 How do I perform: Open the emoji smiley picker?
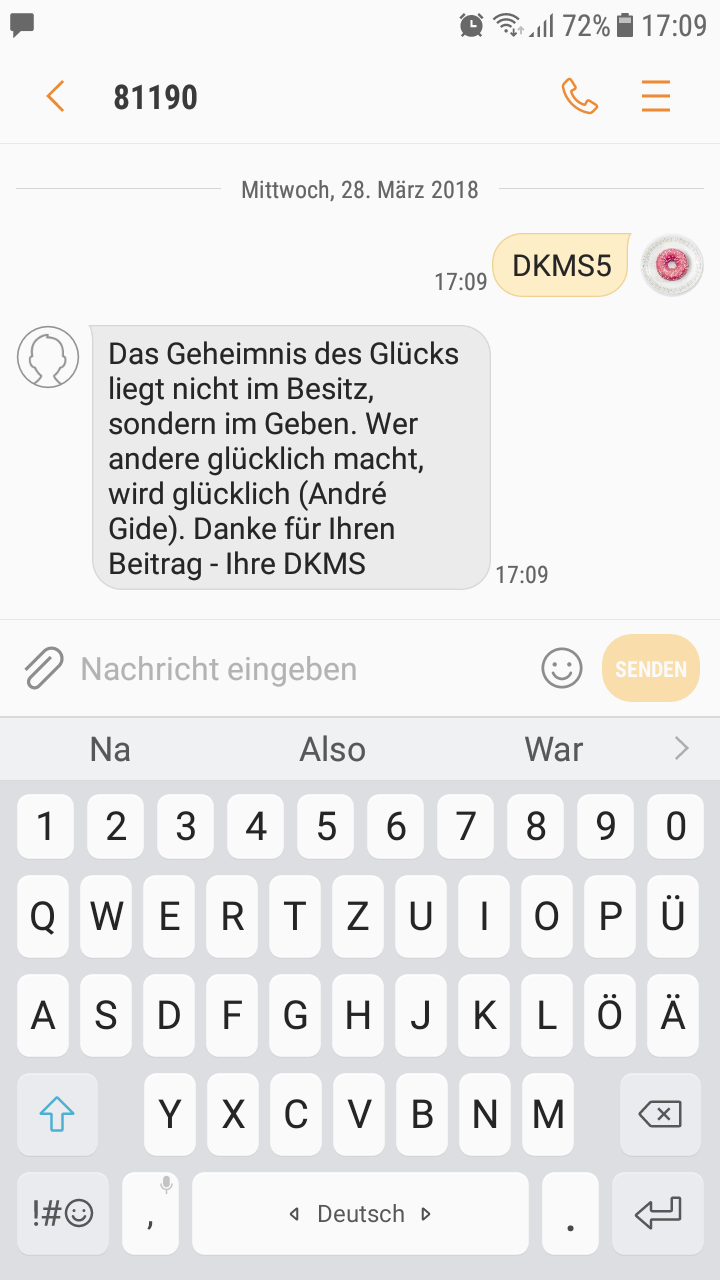pyautogui.click(x=562, y=668)
